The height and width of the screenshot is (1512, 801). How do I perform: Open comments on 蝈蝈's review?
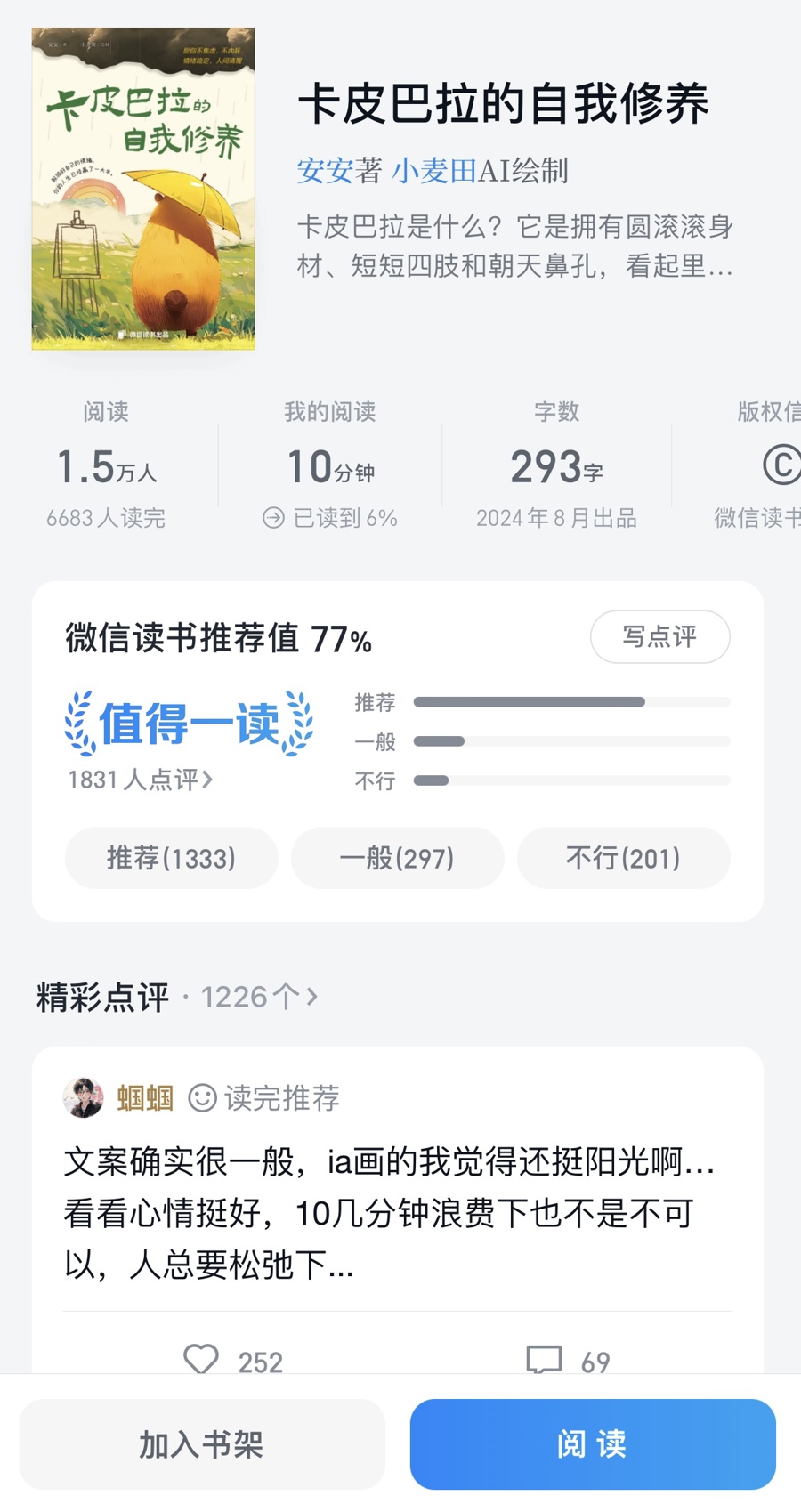tap(545, 1360)
